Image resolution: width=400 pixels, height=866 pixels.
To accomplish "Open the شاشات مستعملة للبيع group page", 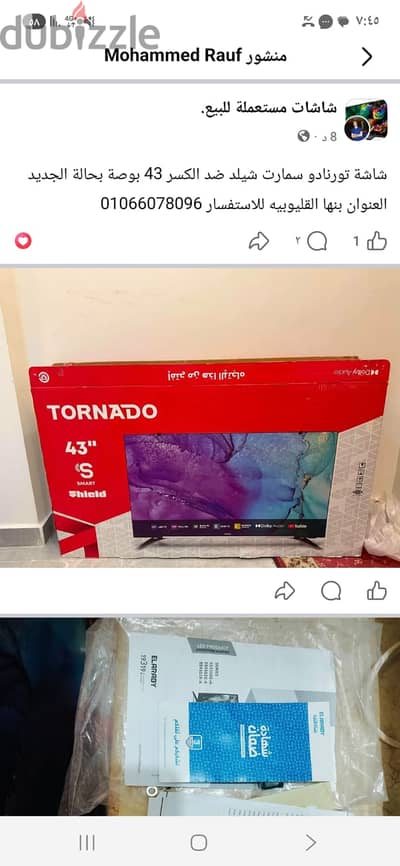I will coord(267,108).
